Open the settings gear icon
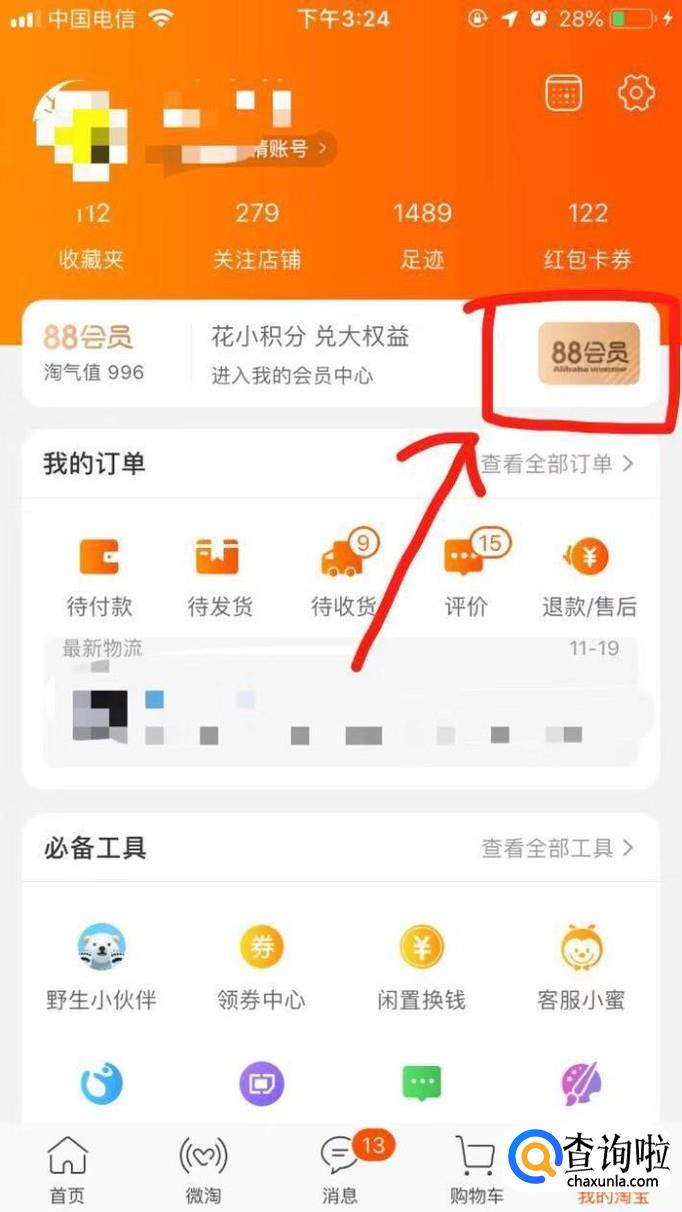The image size is (682, 1212). click(636, 93)
